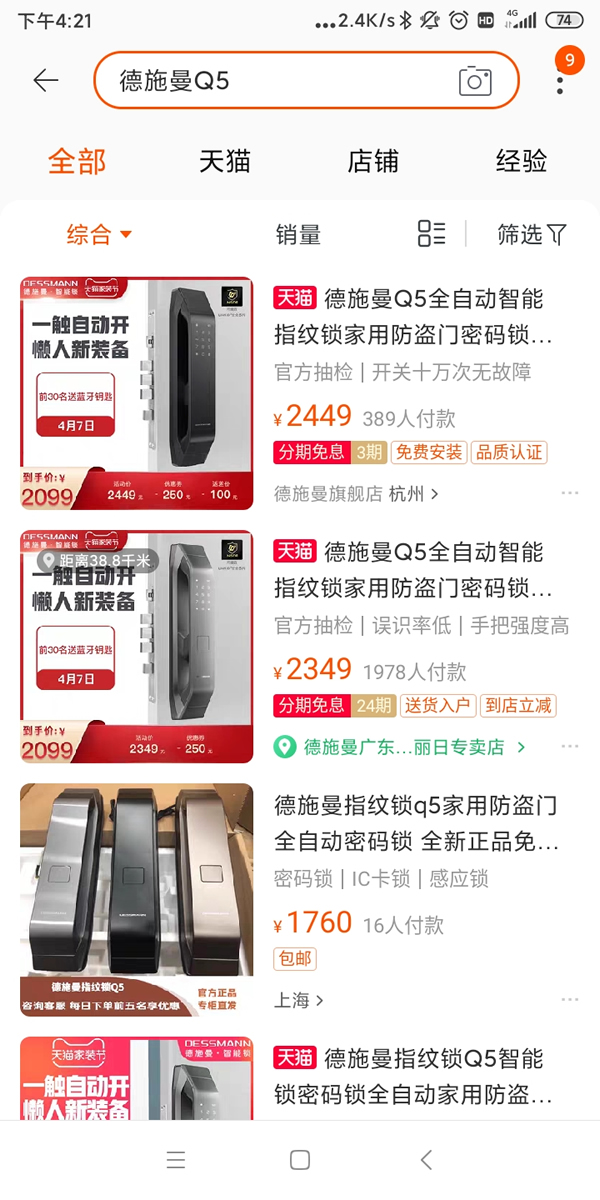Tap the system home button

299,1160
